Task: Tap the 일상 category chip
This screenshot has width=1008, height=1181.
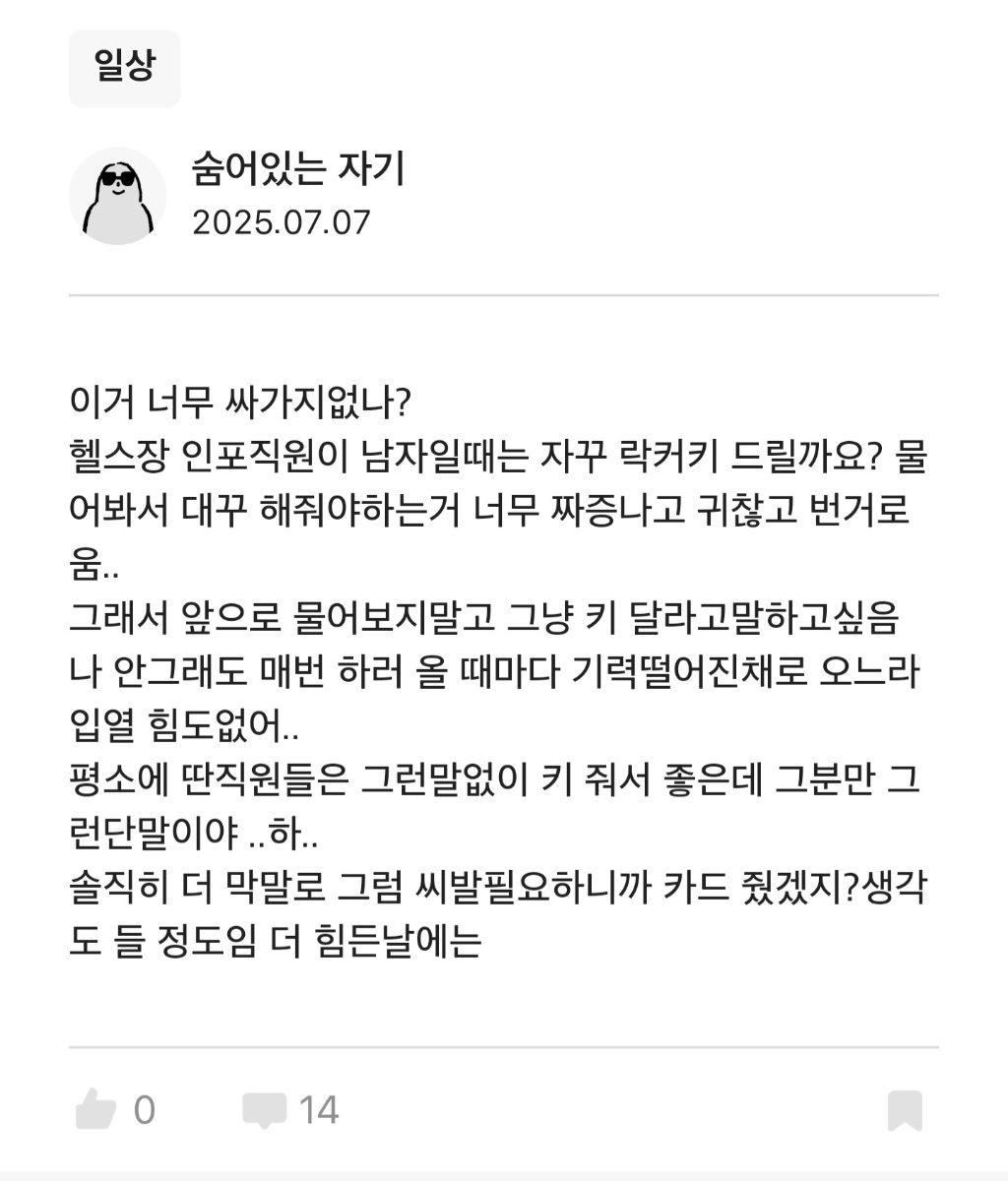Action: pyautogui.click(x=124, y=68)
